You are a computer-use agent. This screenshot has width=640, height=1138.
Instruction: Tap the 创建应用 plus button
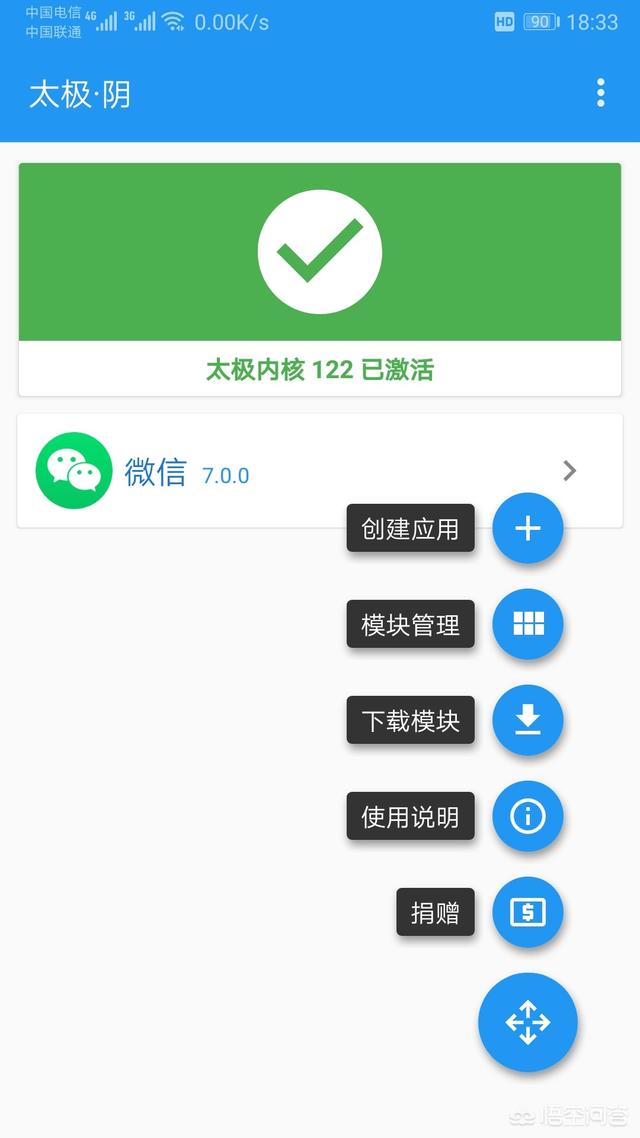[x=528, y=529]
